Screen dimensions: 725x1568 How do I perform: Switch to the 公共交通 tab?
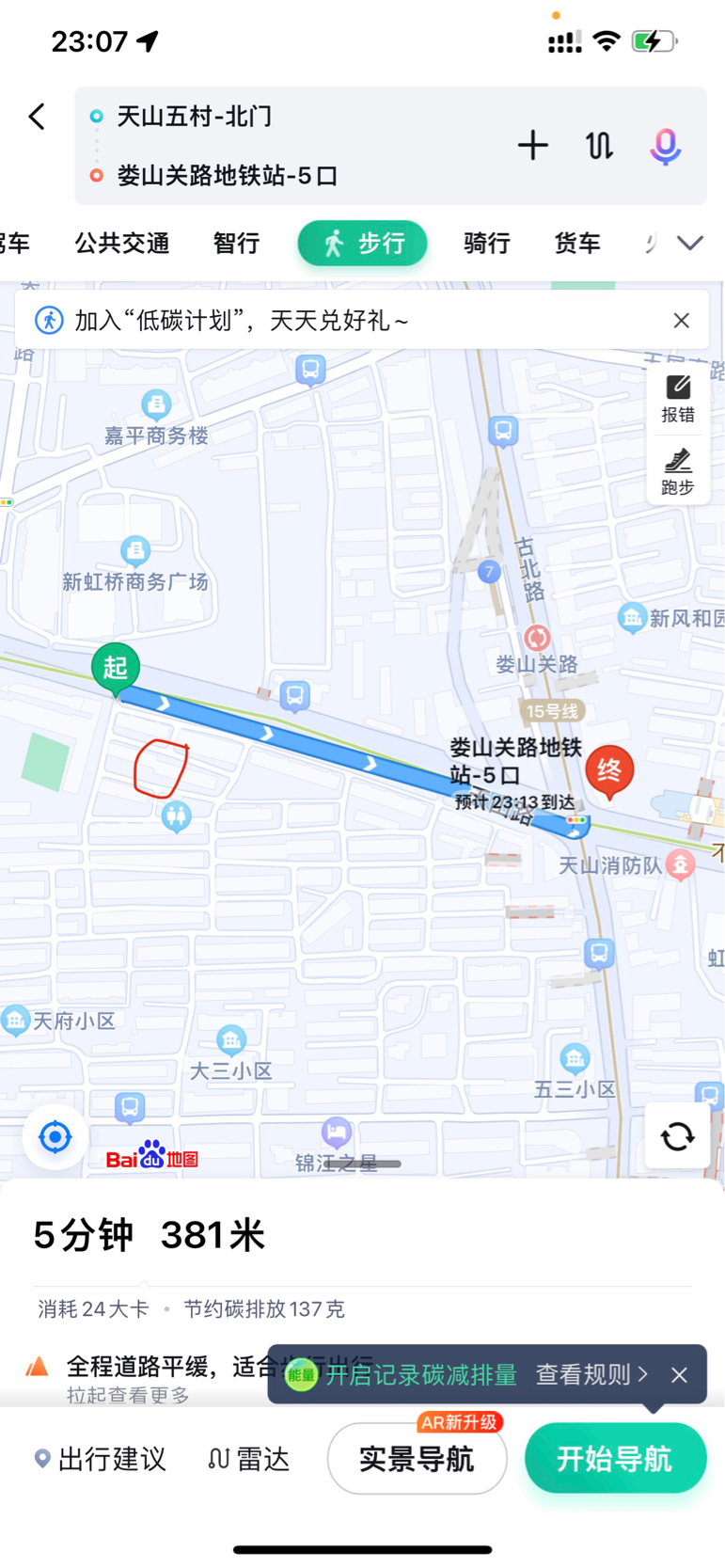[x=122, y=244]
